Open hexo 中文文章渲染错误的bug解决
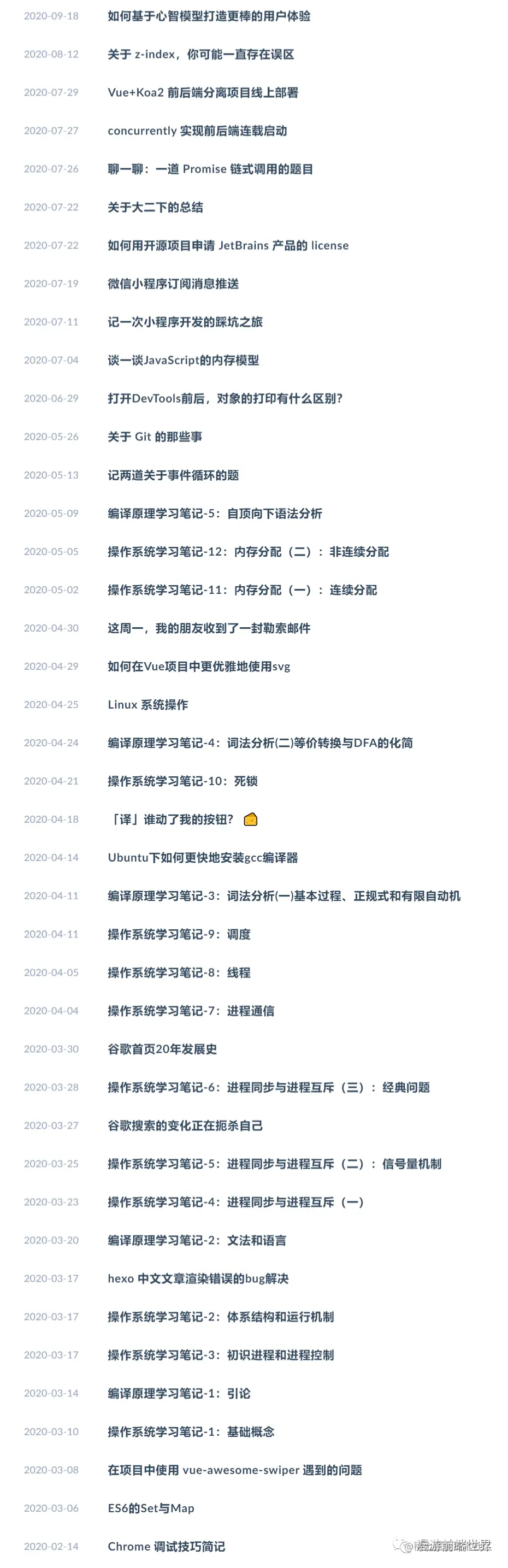Screen dimensions: 508x1568 [198, 1278]
